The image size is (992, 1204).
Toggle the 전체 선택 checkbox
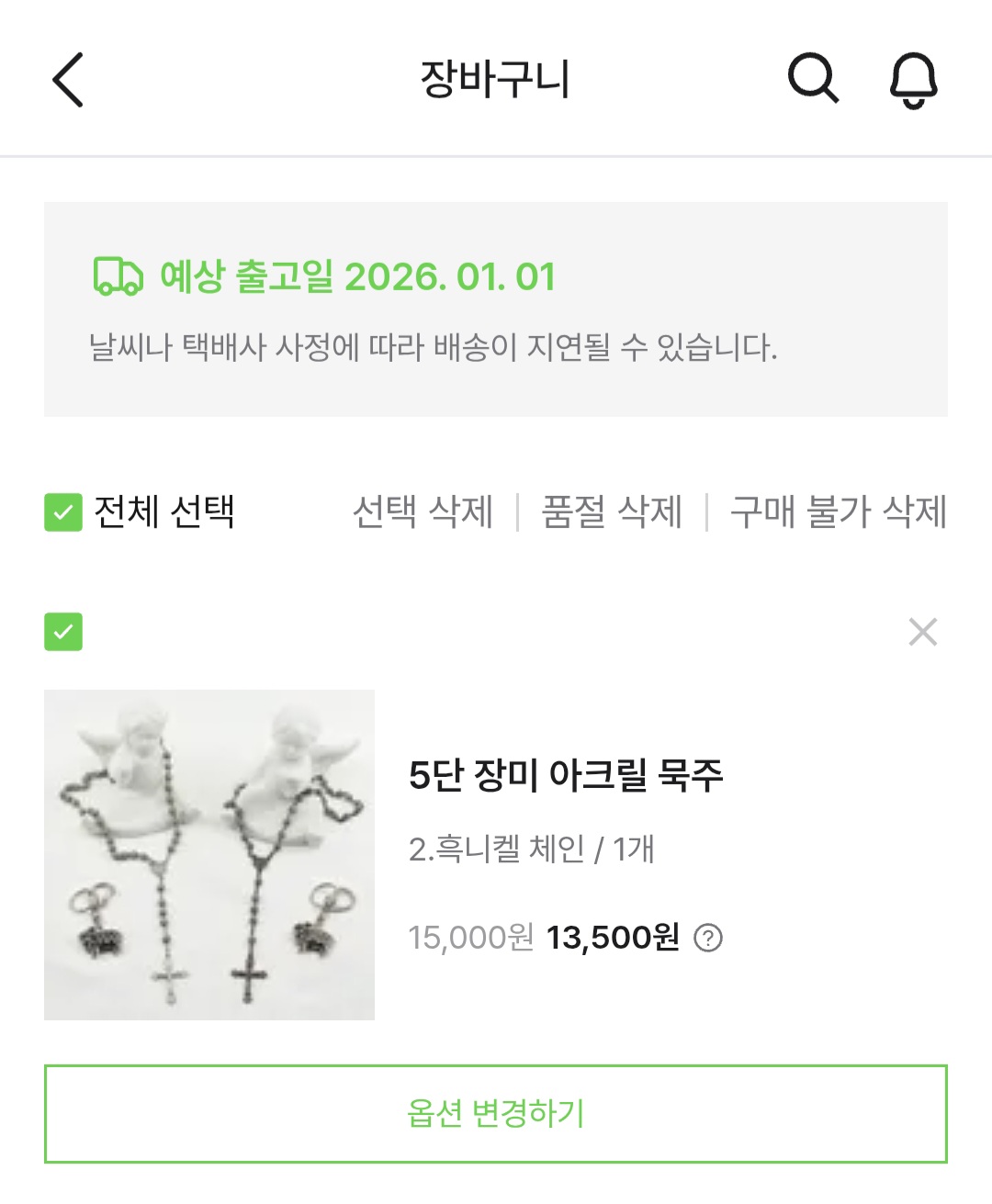point(63,512)
